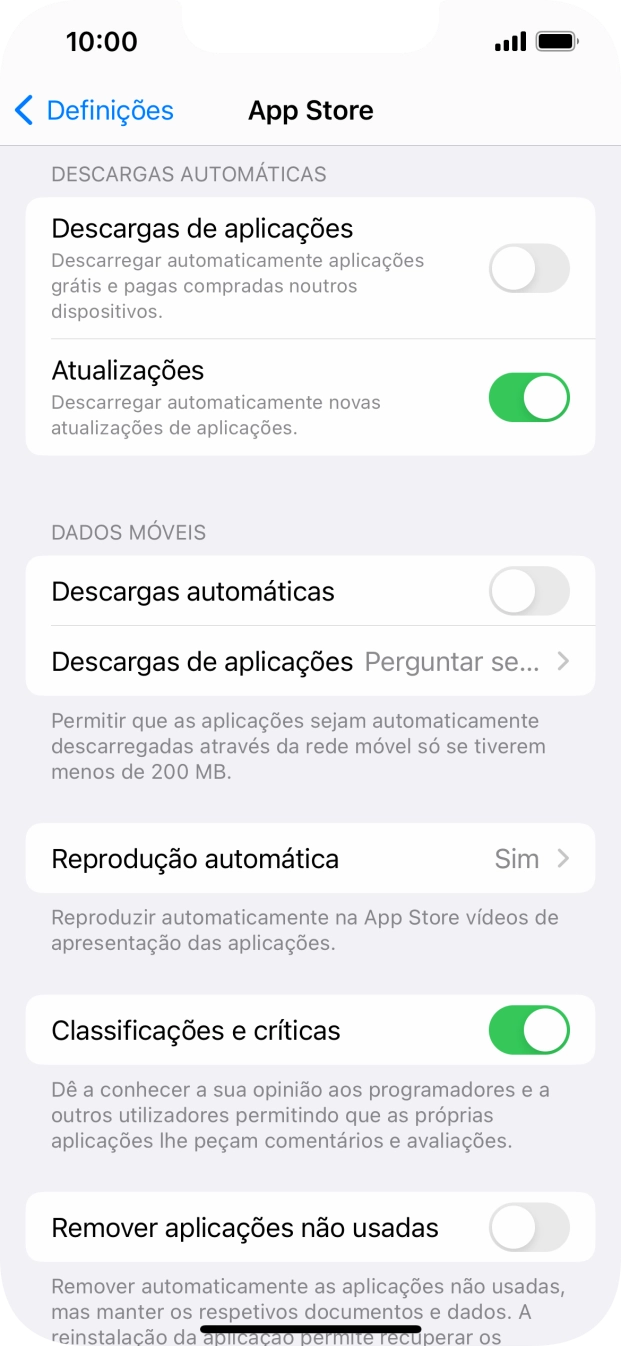Turn off automatic Atualizações

pos(528,398)
